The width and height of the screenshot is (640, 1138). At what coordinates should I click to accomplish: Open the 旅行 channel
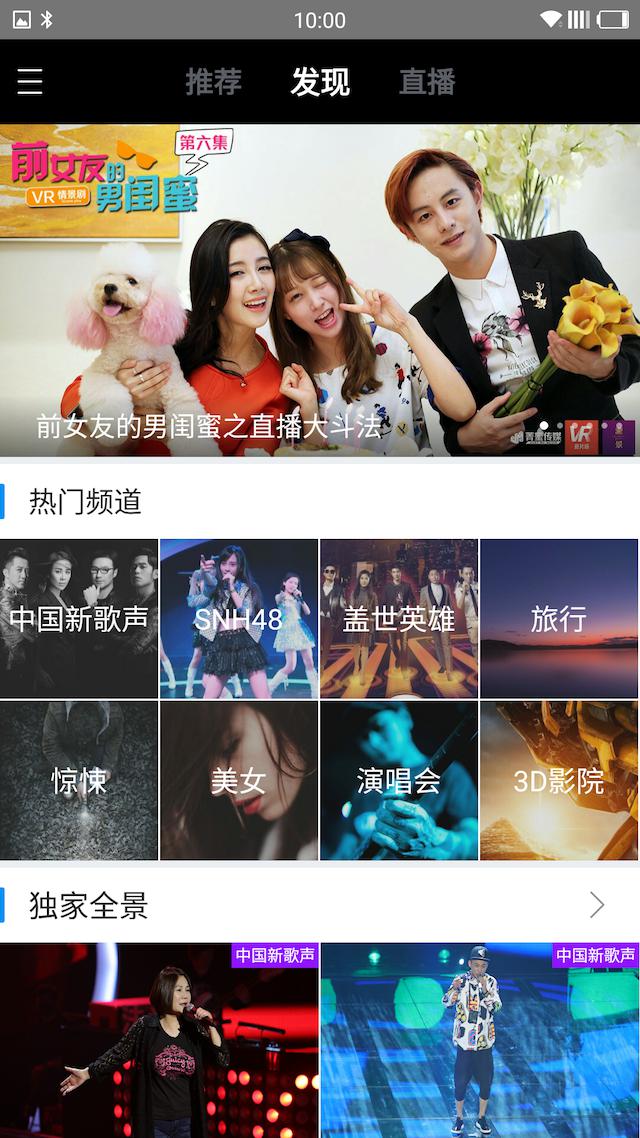tap(559, 619)
